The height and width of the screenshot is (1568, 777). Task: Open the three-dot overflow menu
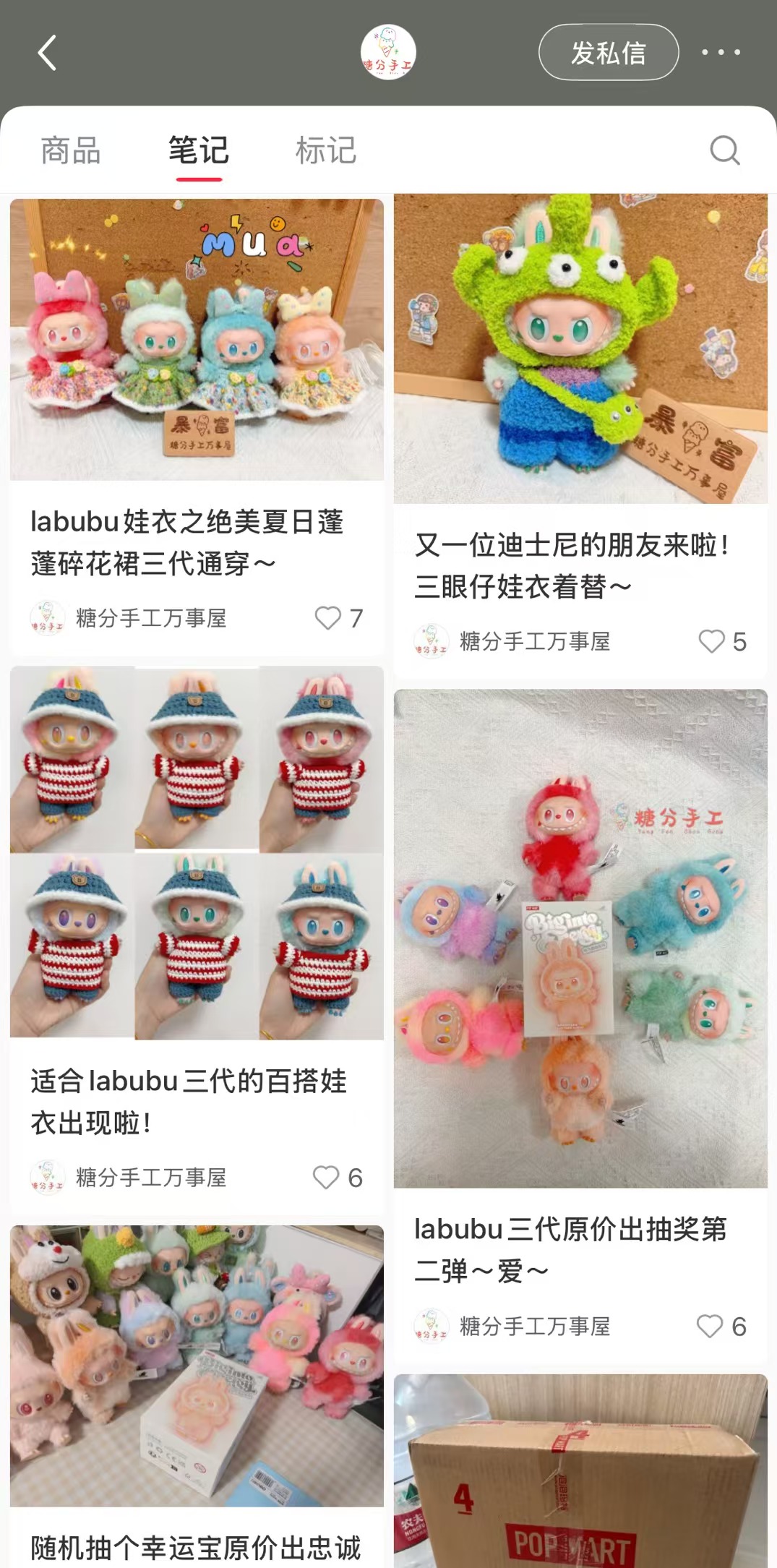coord(721,52)
